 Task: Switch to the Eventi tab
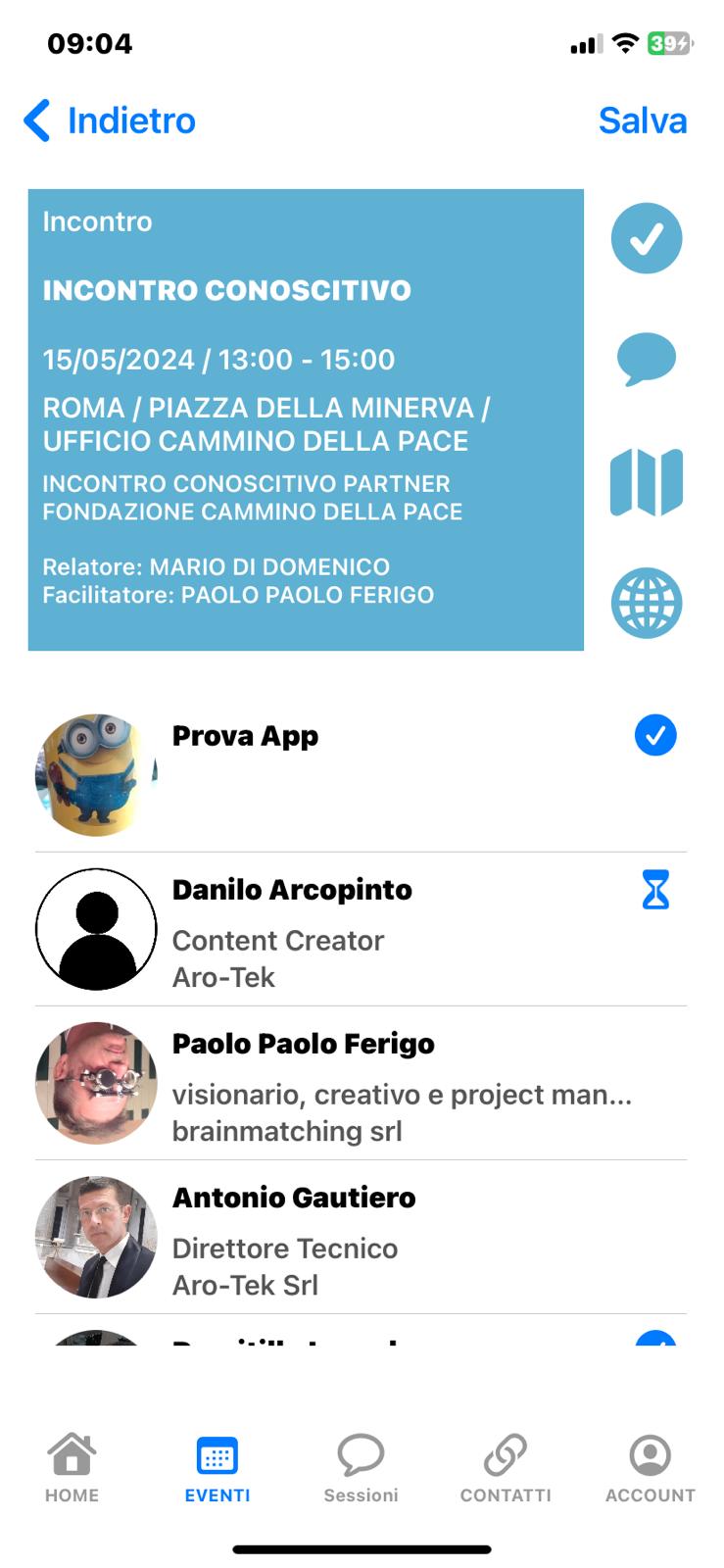217,1467
